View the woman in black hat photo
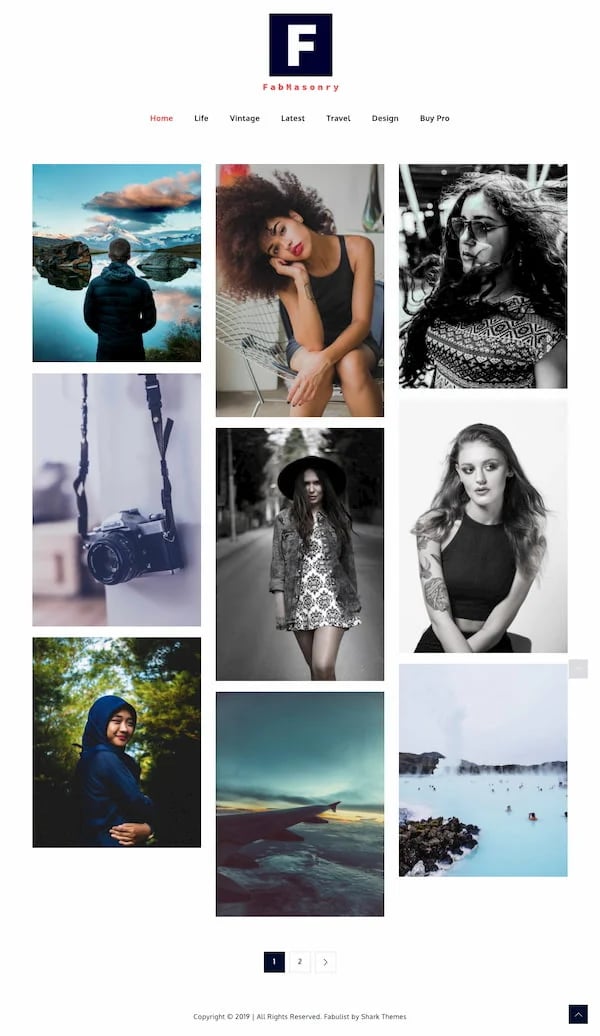The image size is (600, 1036). tap(300, 554)
